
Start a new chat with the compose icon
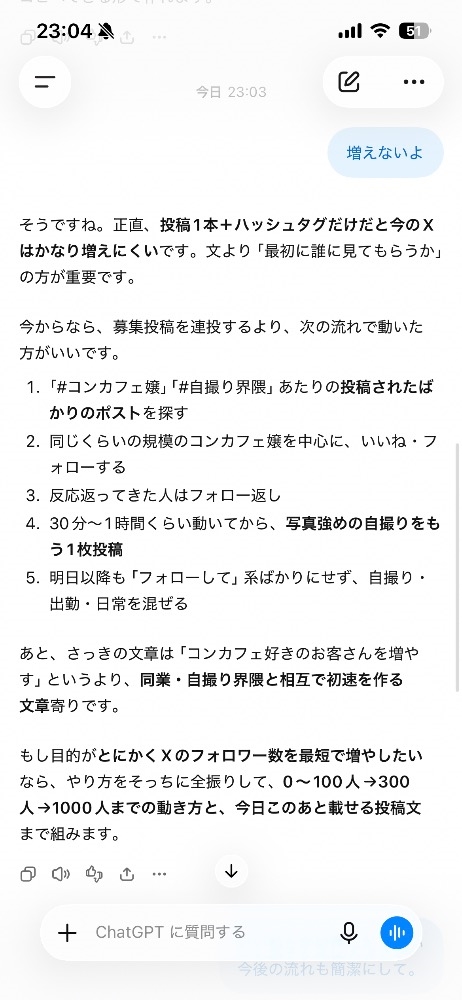coord(349,82)
